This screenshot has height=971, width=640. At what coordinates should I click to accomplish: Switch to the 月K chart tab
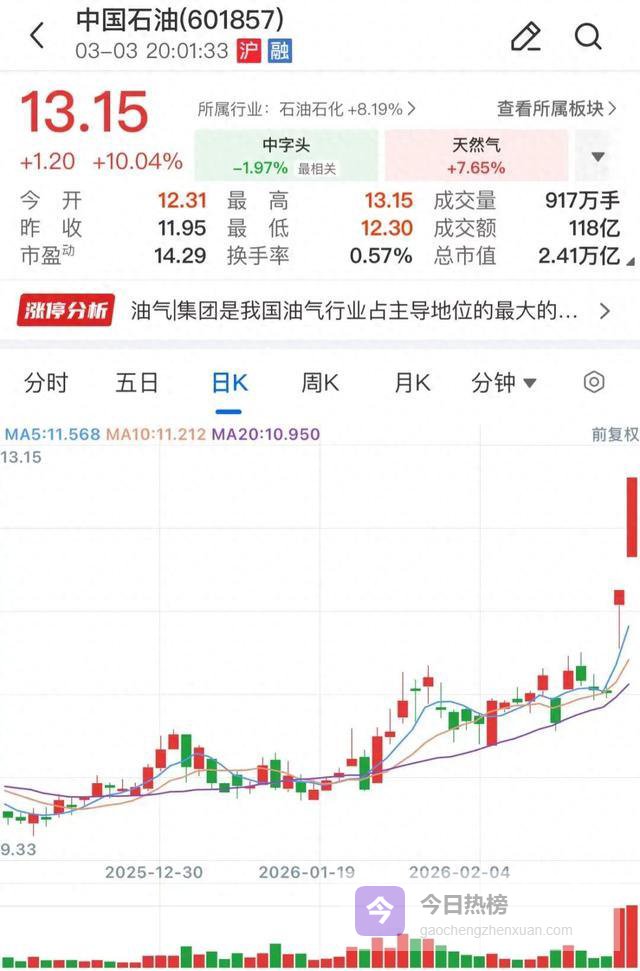point(412,382)
